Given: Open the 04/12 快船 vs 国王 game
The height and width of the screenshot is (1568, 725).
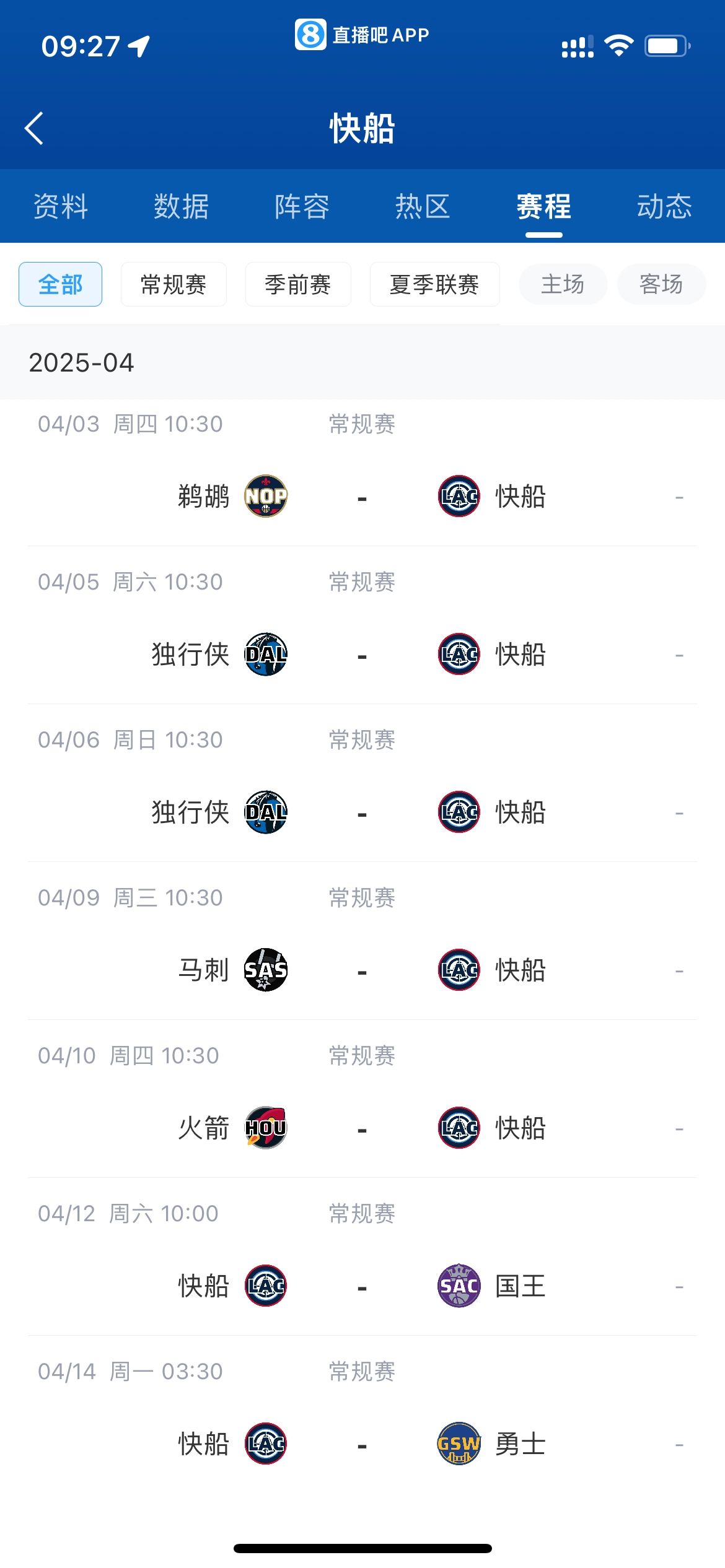Looking at the screenshot, I should click(x=362, y=1286).
